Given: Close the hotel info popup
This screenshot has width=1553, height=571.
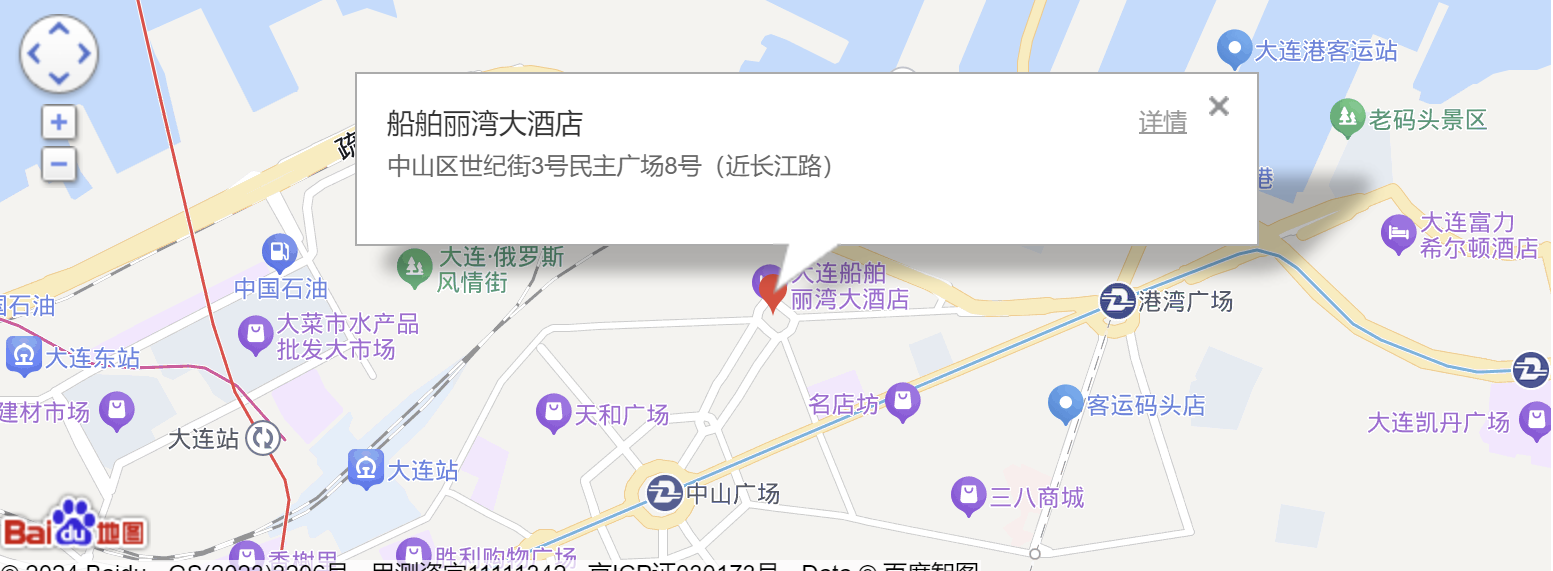Looking at the screenshot, I should coord(1218,106).
